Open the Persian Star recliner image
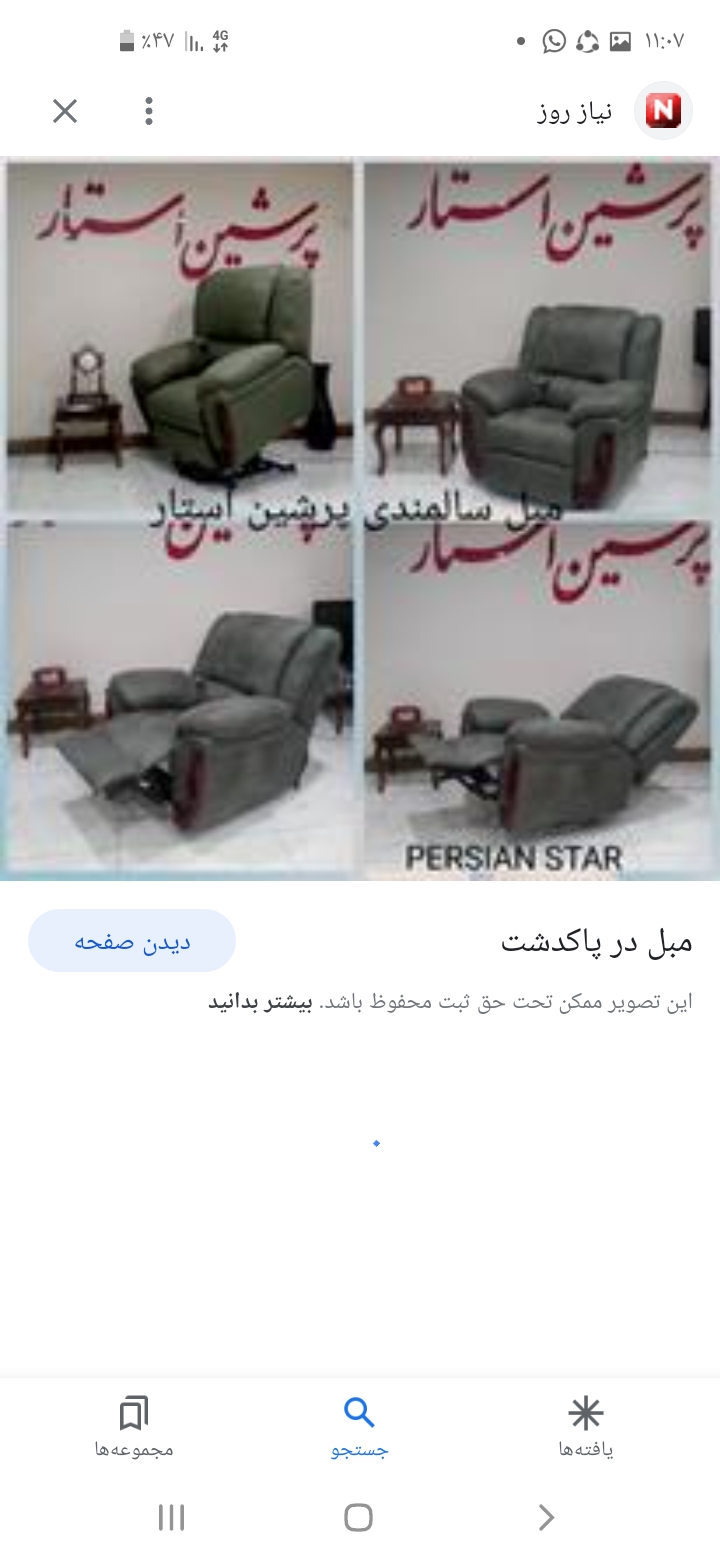Image resolution: width=720 pixels, height=1560 pixels. [x=360, y=518]
